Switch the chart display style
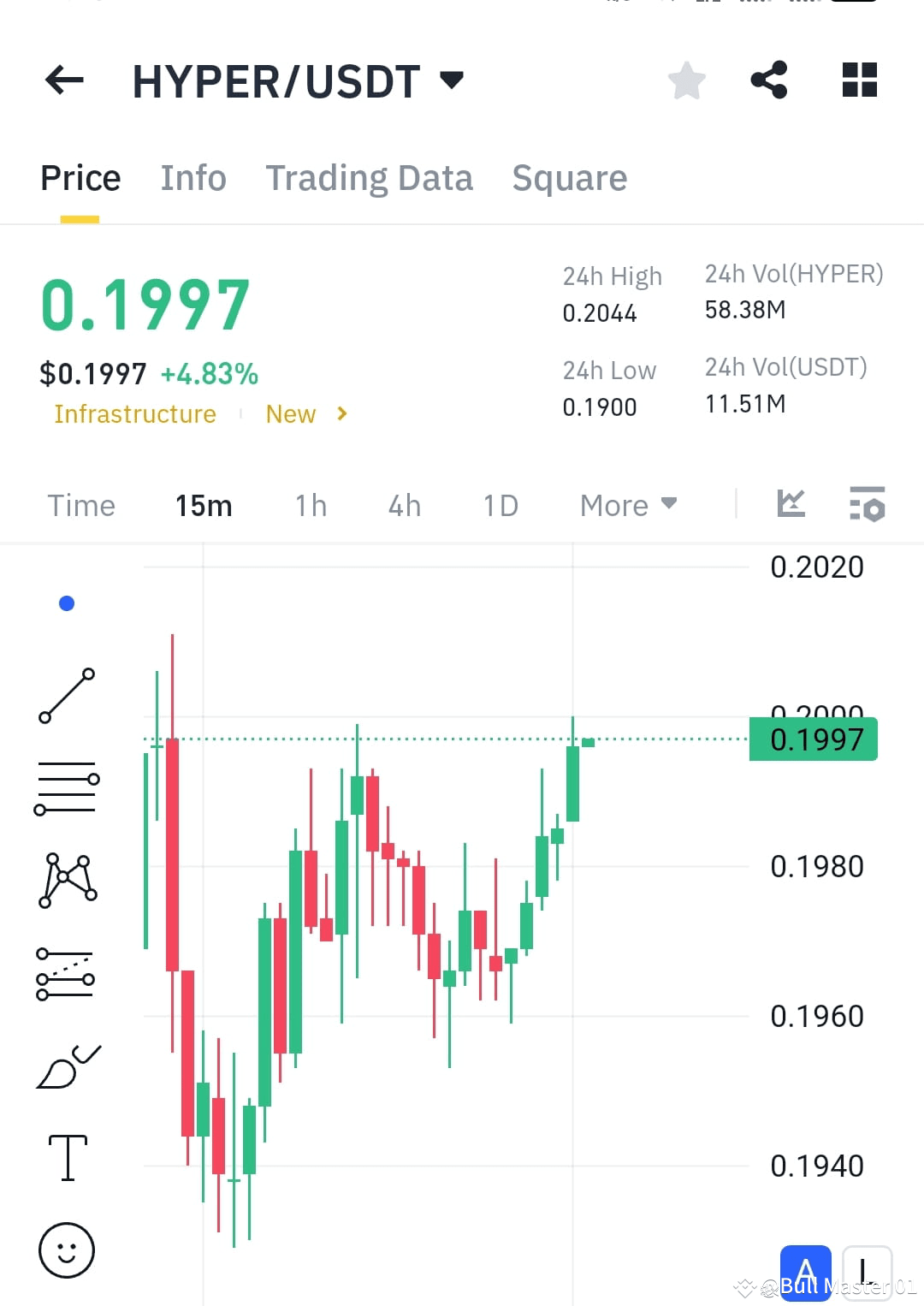Screen dimensions: 924x1306 (791, 505)
